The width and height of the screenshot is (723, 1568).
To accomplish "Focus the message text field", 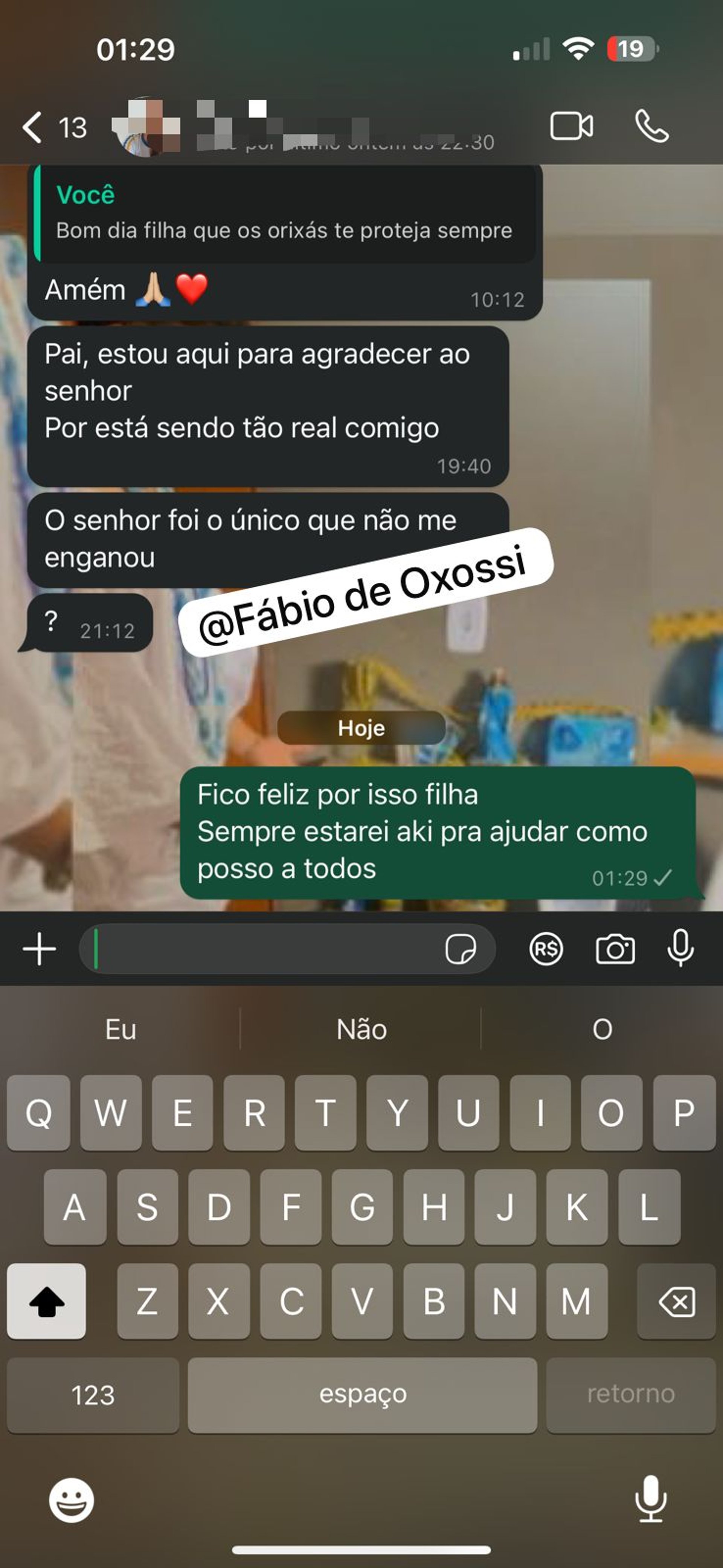I will pyautogui.click(x=262, y=949).
